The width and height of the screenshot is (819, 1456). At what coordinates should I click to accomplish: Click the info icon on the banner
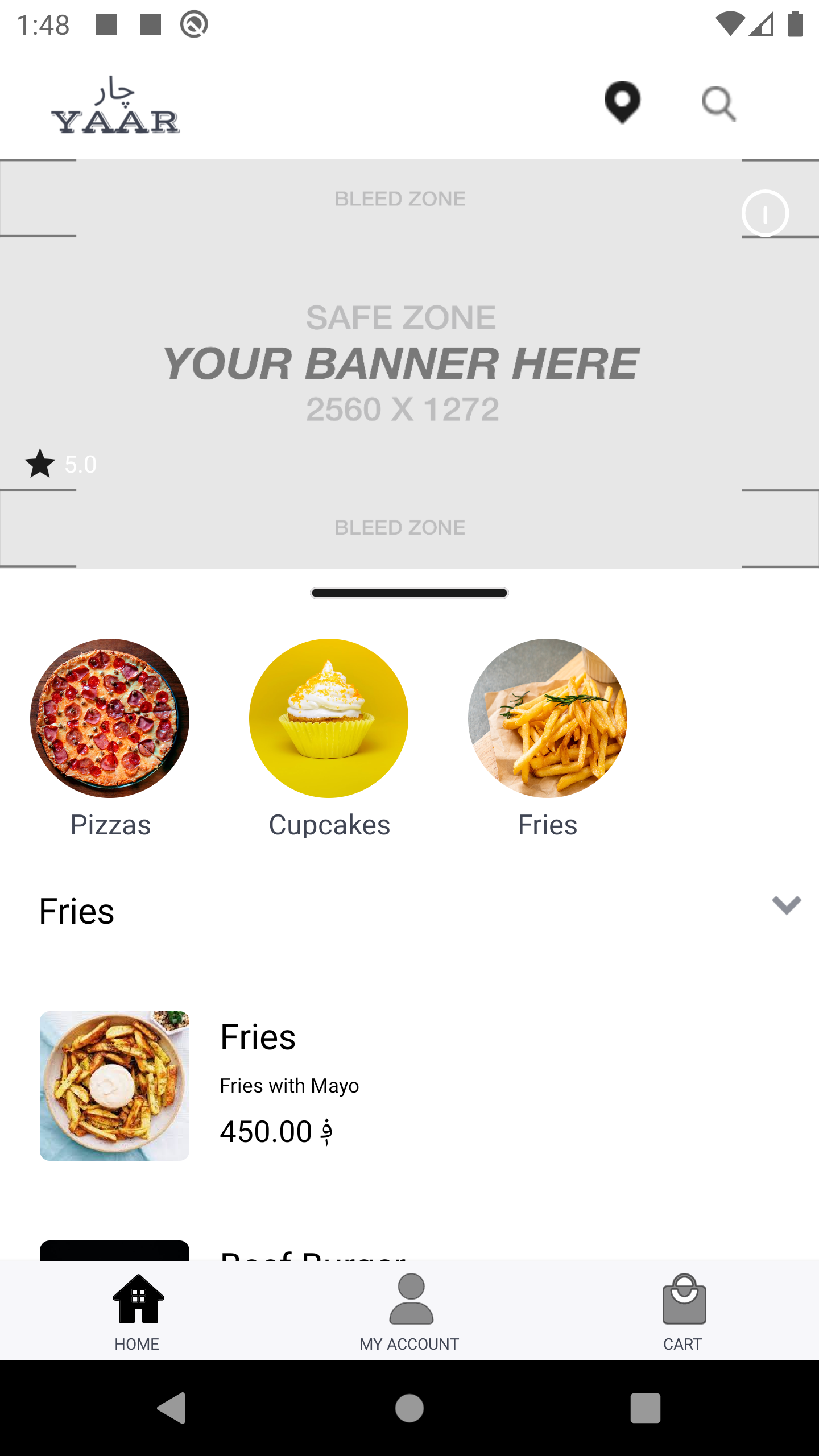pos(765,213)
